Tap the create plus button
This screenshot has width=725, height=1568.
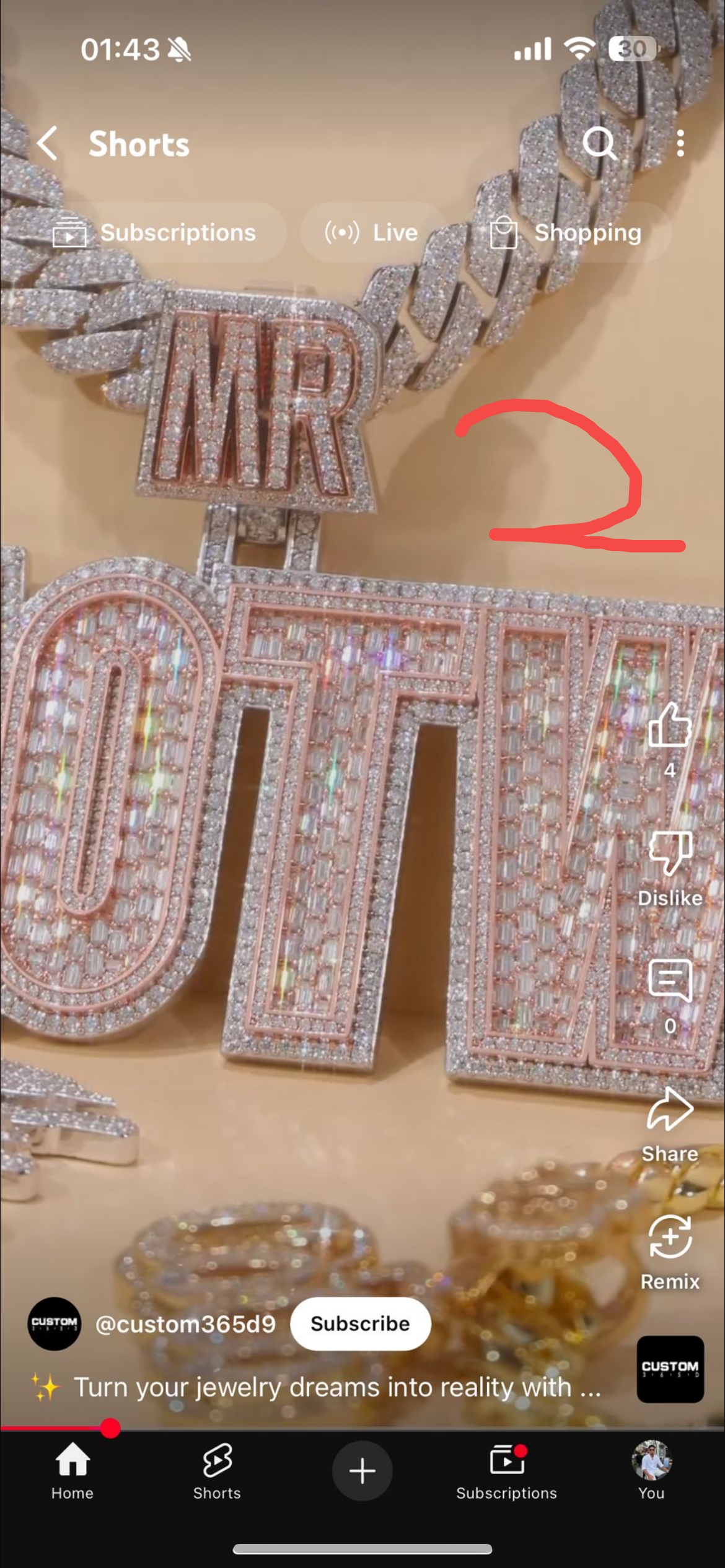point(362,1471)
